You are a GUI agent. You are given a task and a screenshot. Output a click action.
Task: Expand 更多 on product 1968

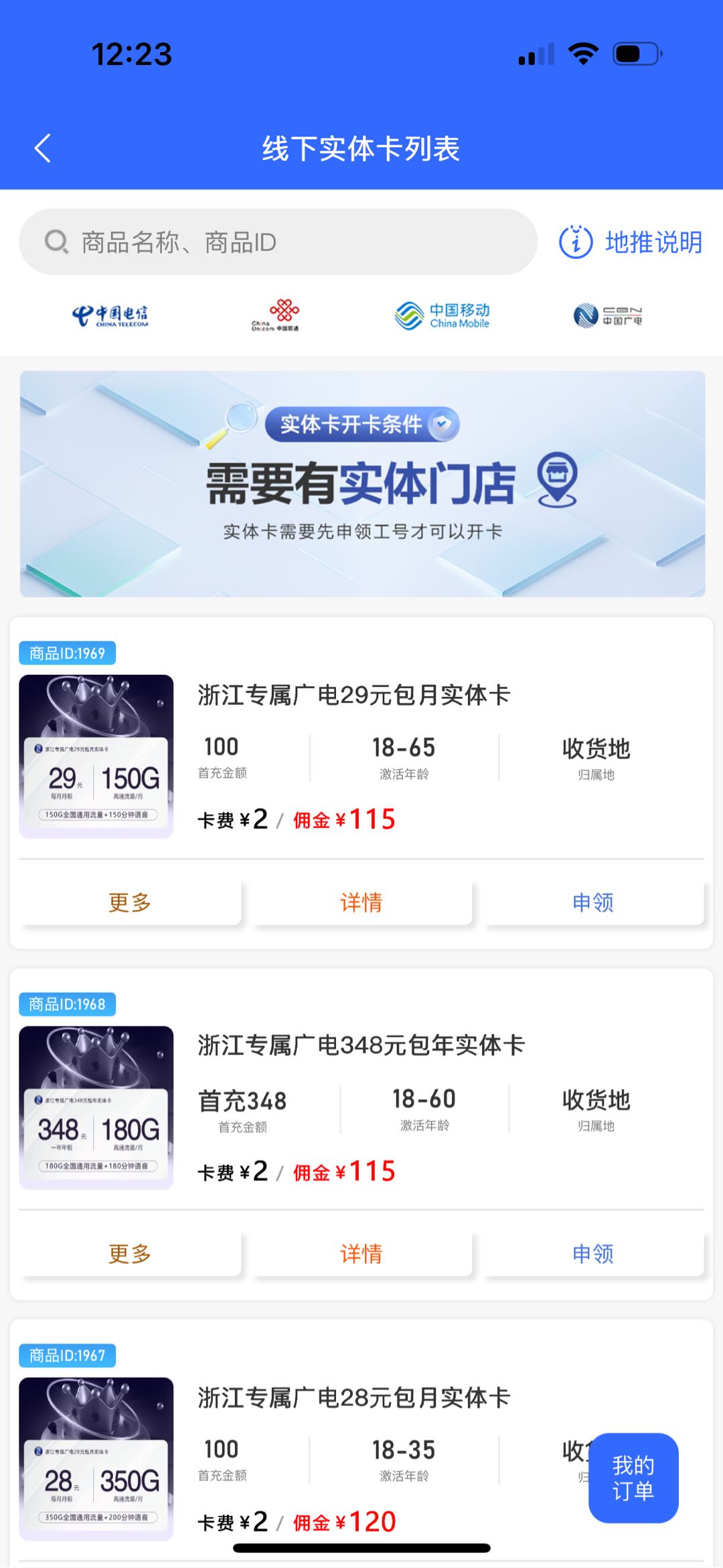(131, 1253)
